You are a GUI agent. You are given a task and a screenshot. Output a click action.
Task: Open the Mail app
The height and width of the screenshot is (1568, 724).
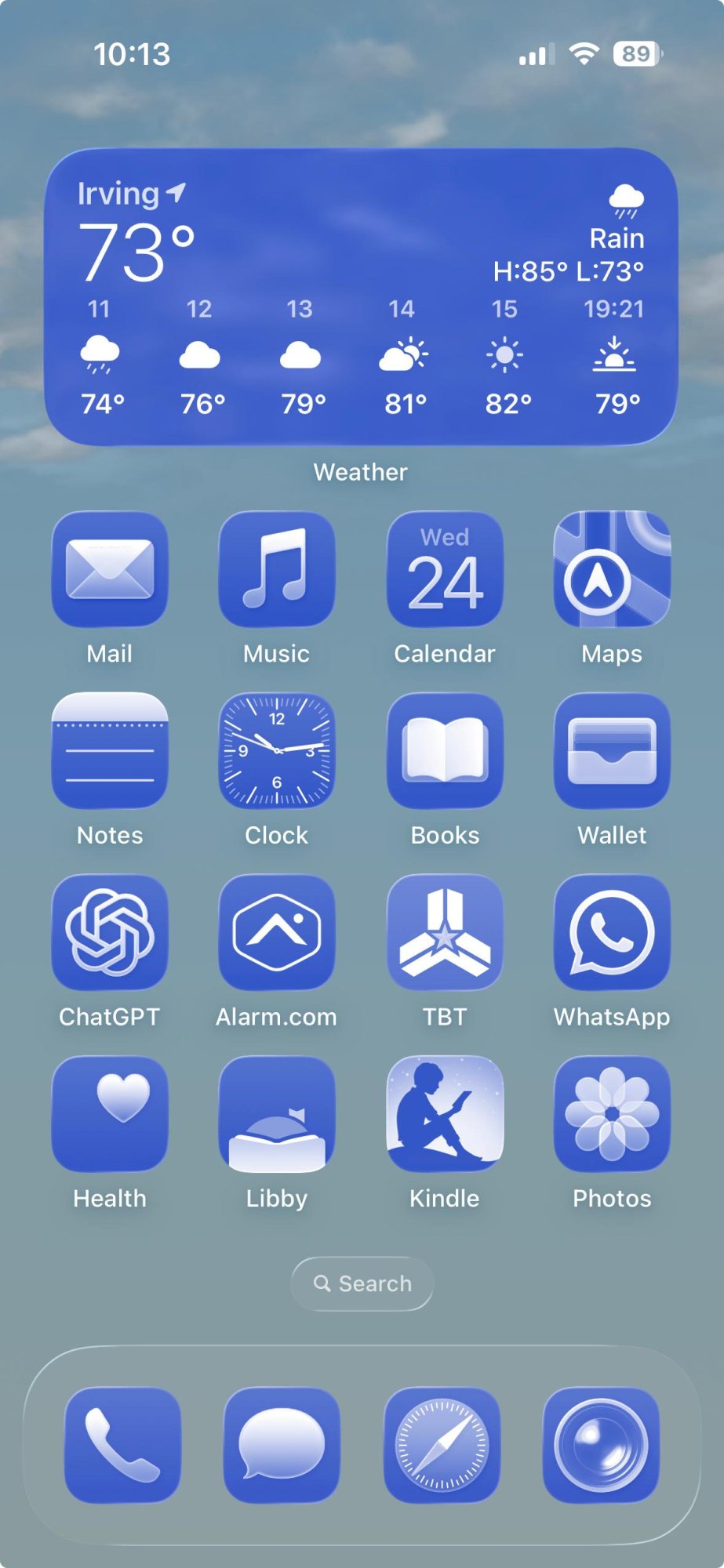(110, 569)
